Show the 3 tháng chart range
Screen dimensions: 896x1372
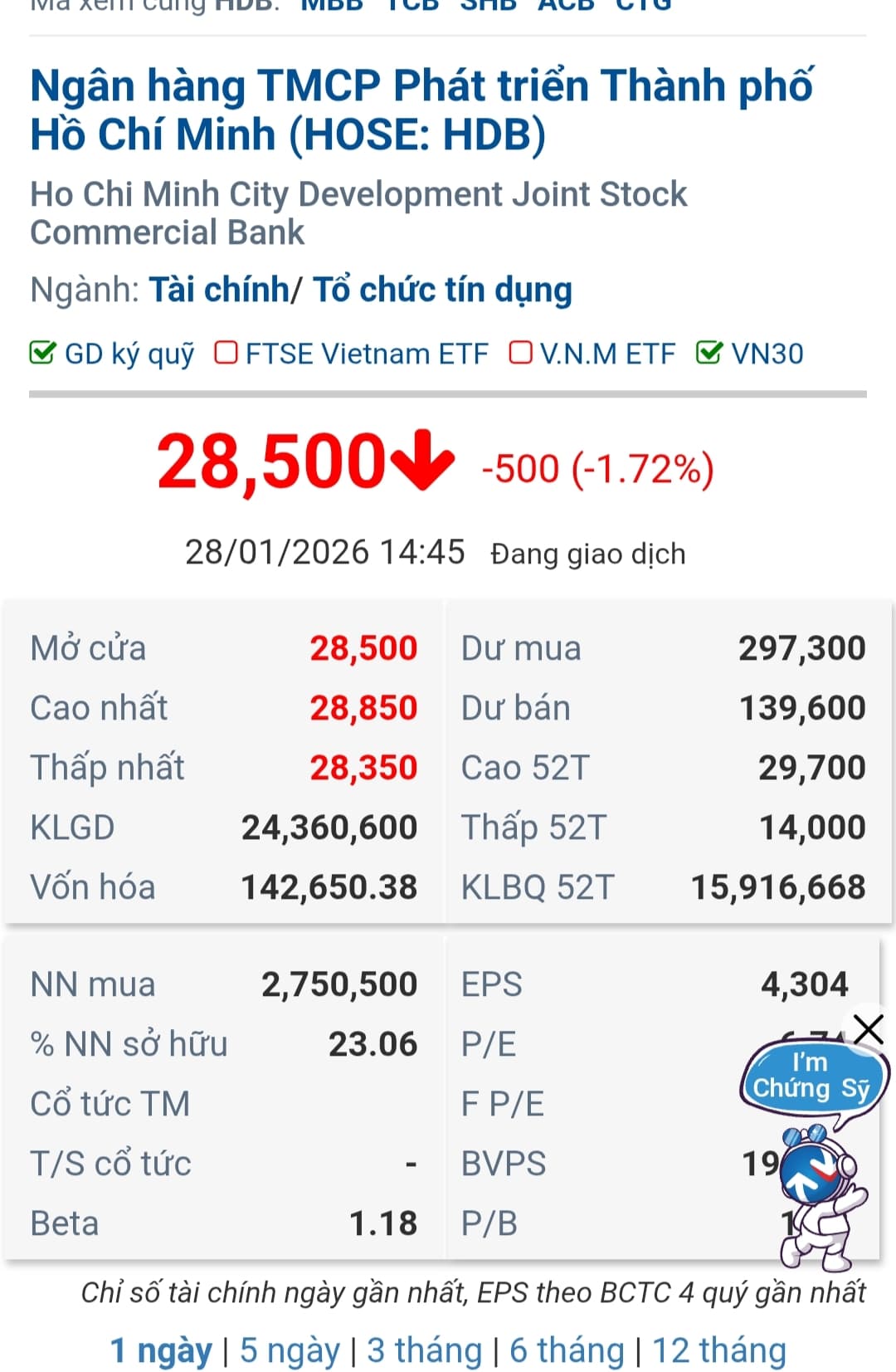(424, 1350)
